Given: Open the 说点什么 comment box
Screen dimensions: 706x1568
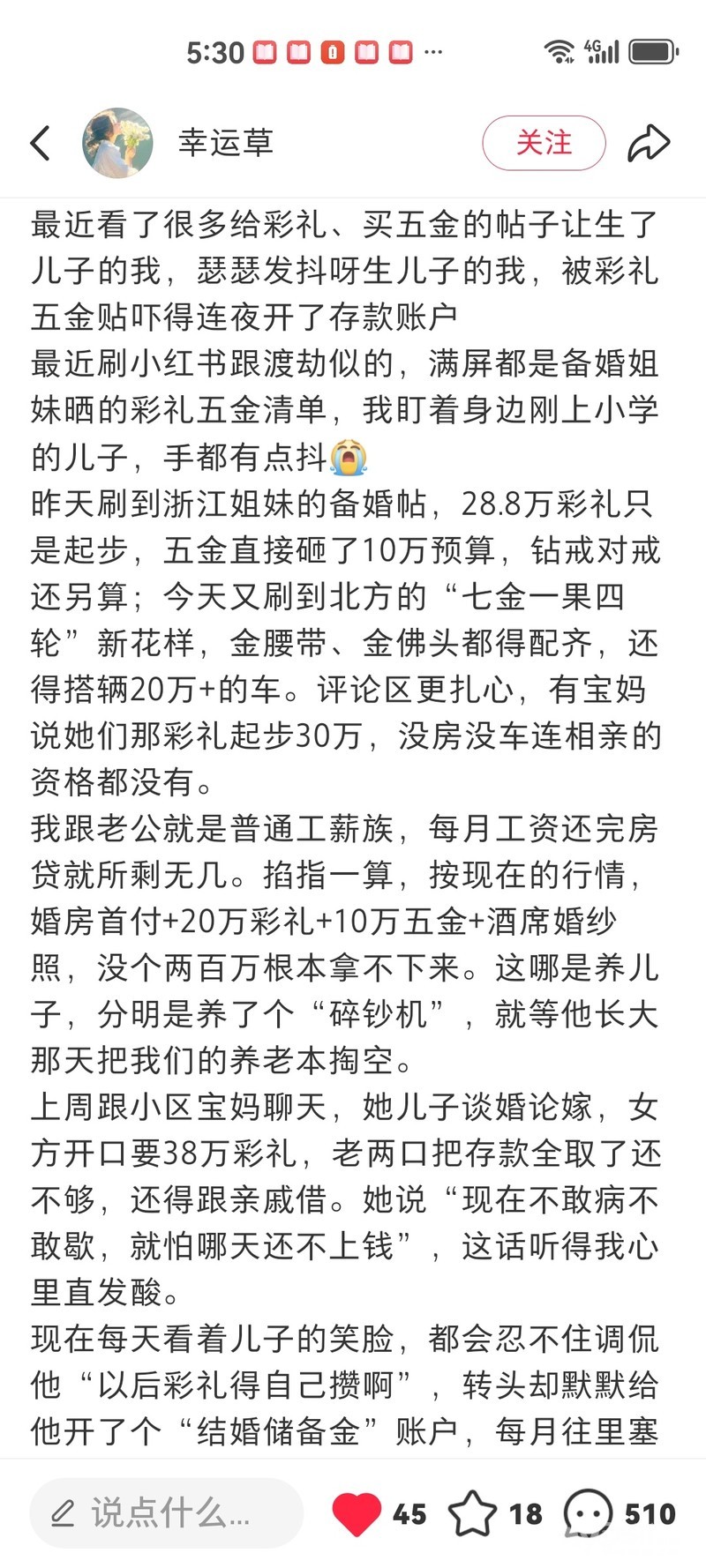Looking at the screenshot, I should click(x=166, y=1513).
